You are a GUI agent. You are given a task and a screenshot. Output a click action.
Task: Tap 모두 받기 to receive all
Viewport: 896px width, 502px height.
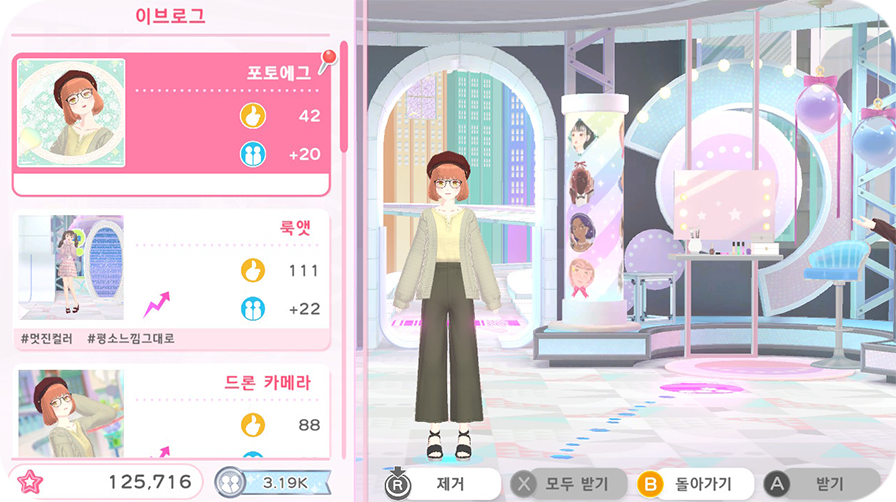click(x=569, y=484)
